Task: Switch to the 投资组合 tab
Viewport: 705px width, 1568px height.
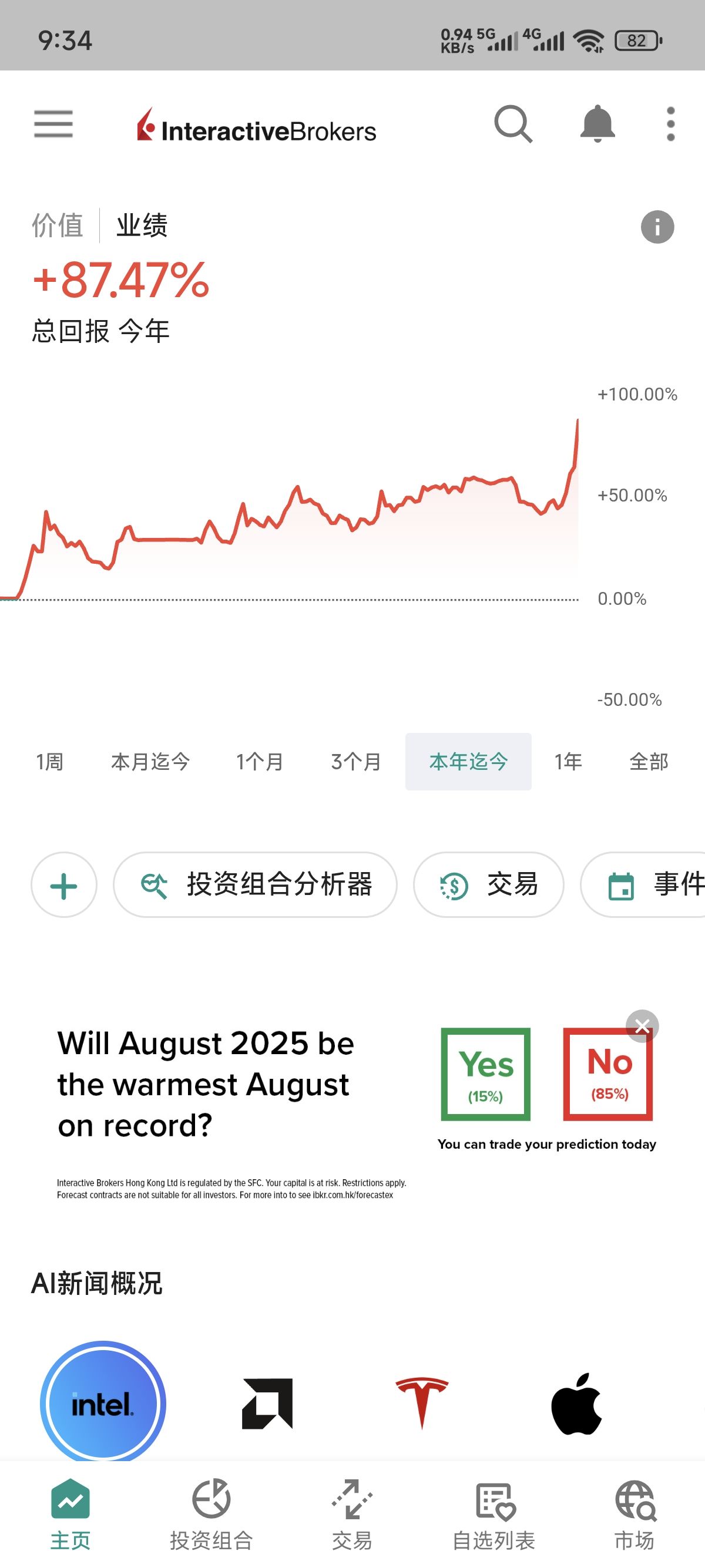Action: click(x=211, y=1514)
